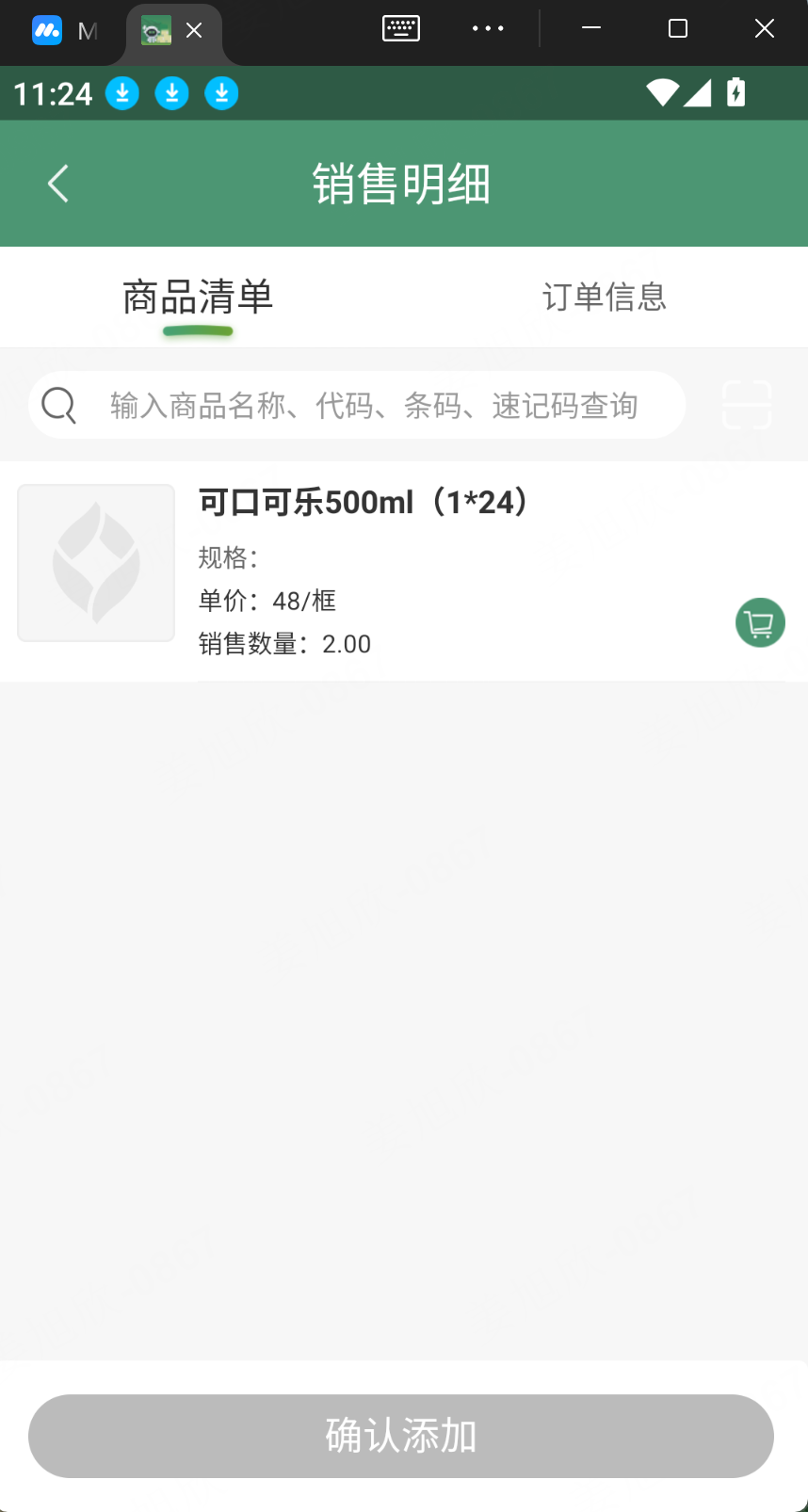The image size is (808, 1512).
Task: Close the current emulator app tab
Action: [x=194, y=31]
